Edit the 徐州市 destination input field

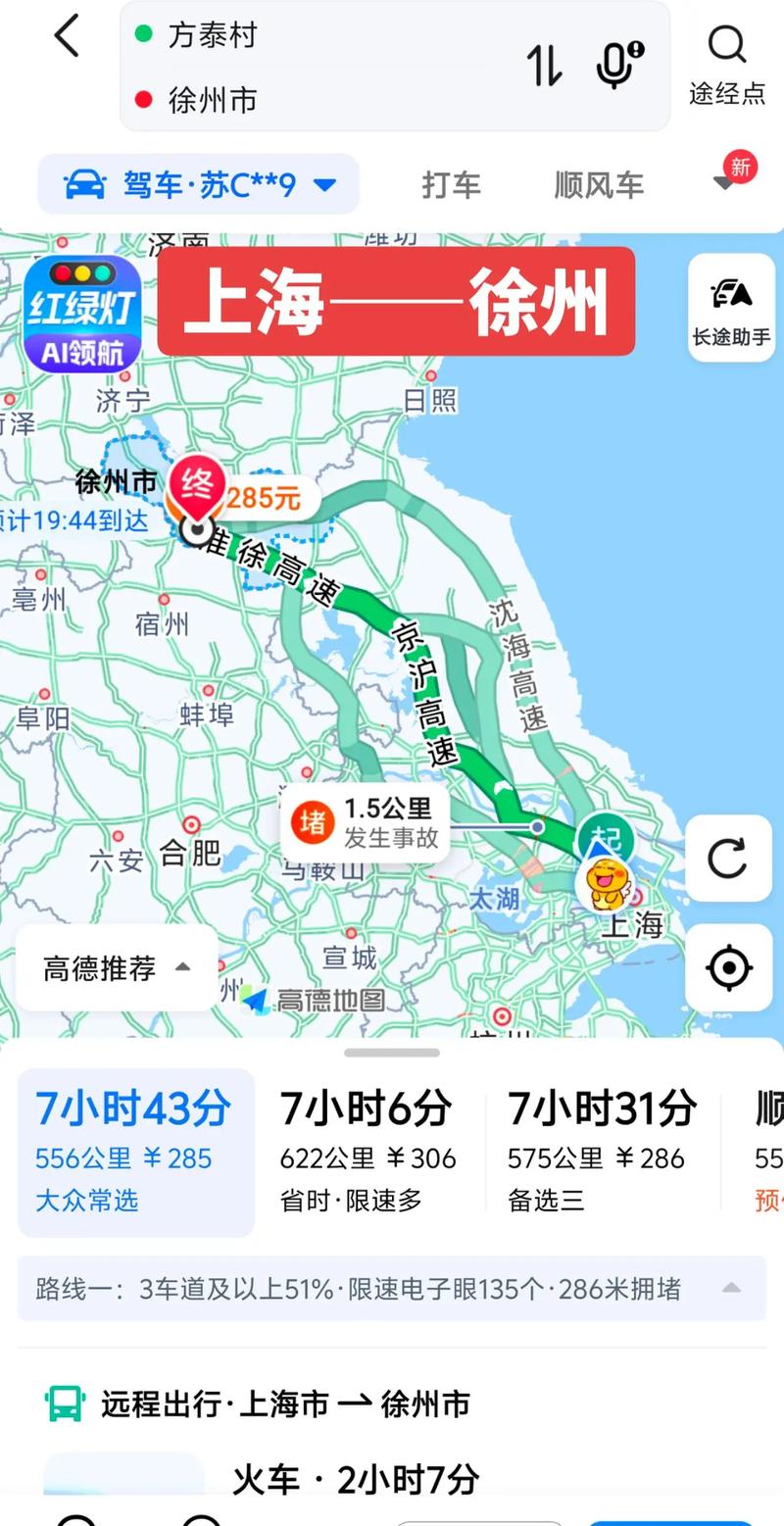pyautogui.click(x=294, y=100)
